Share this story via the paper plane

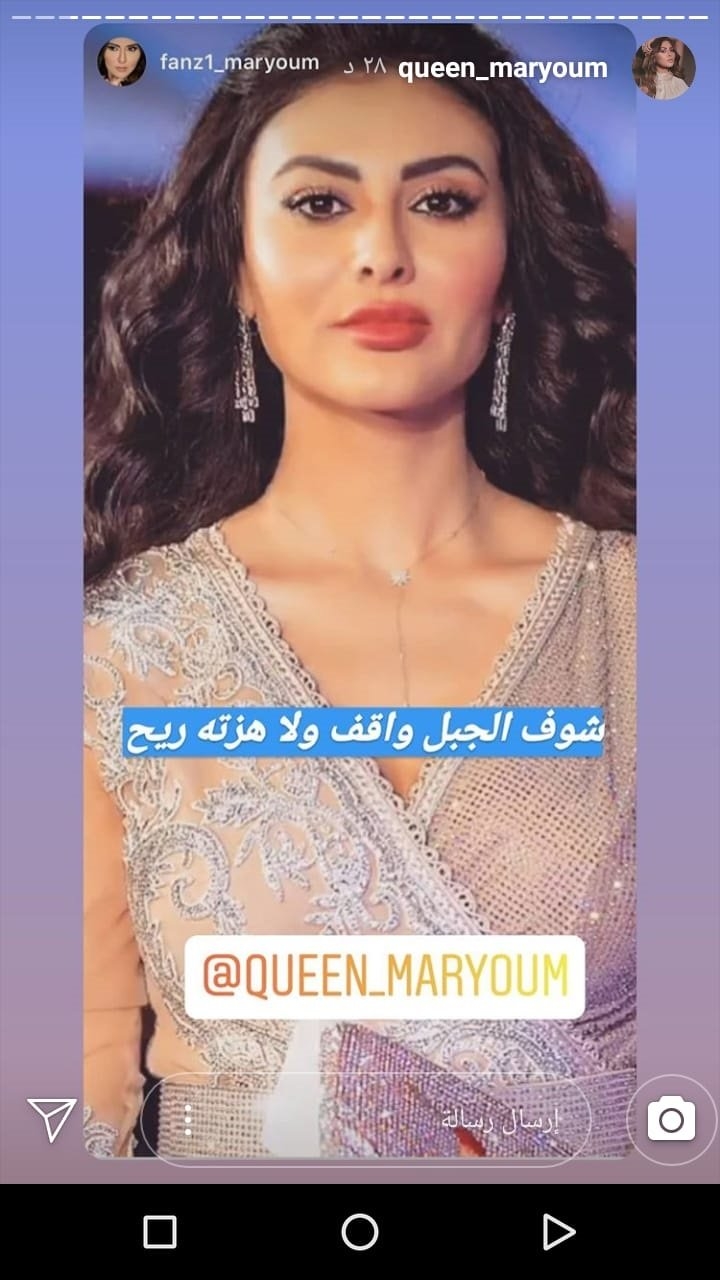52,1119
